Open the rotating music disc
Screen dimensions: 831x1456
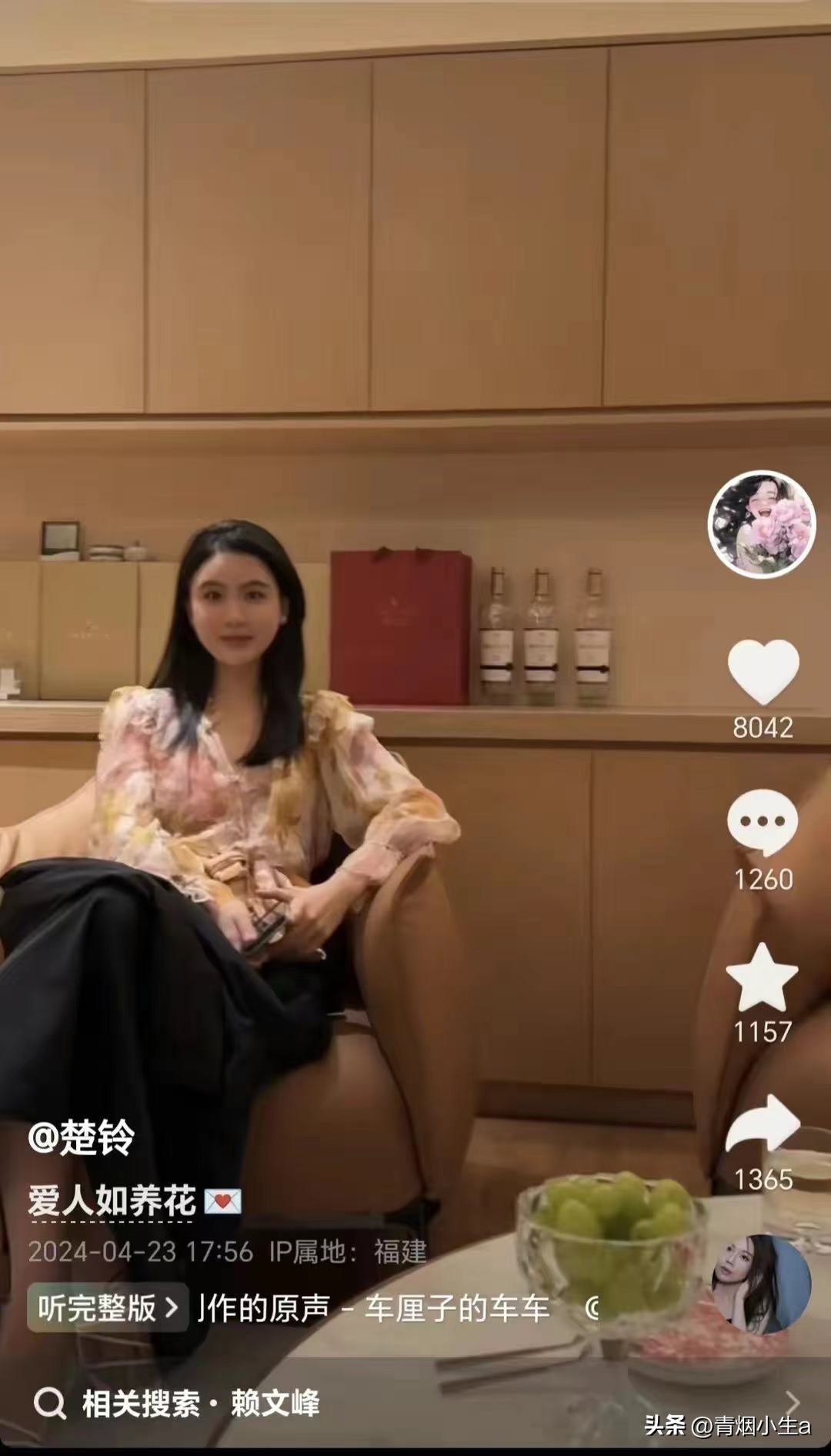[x=760, y=1284]
